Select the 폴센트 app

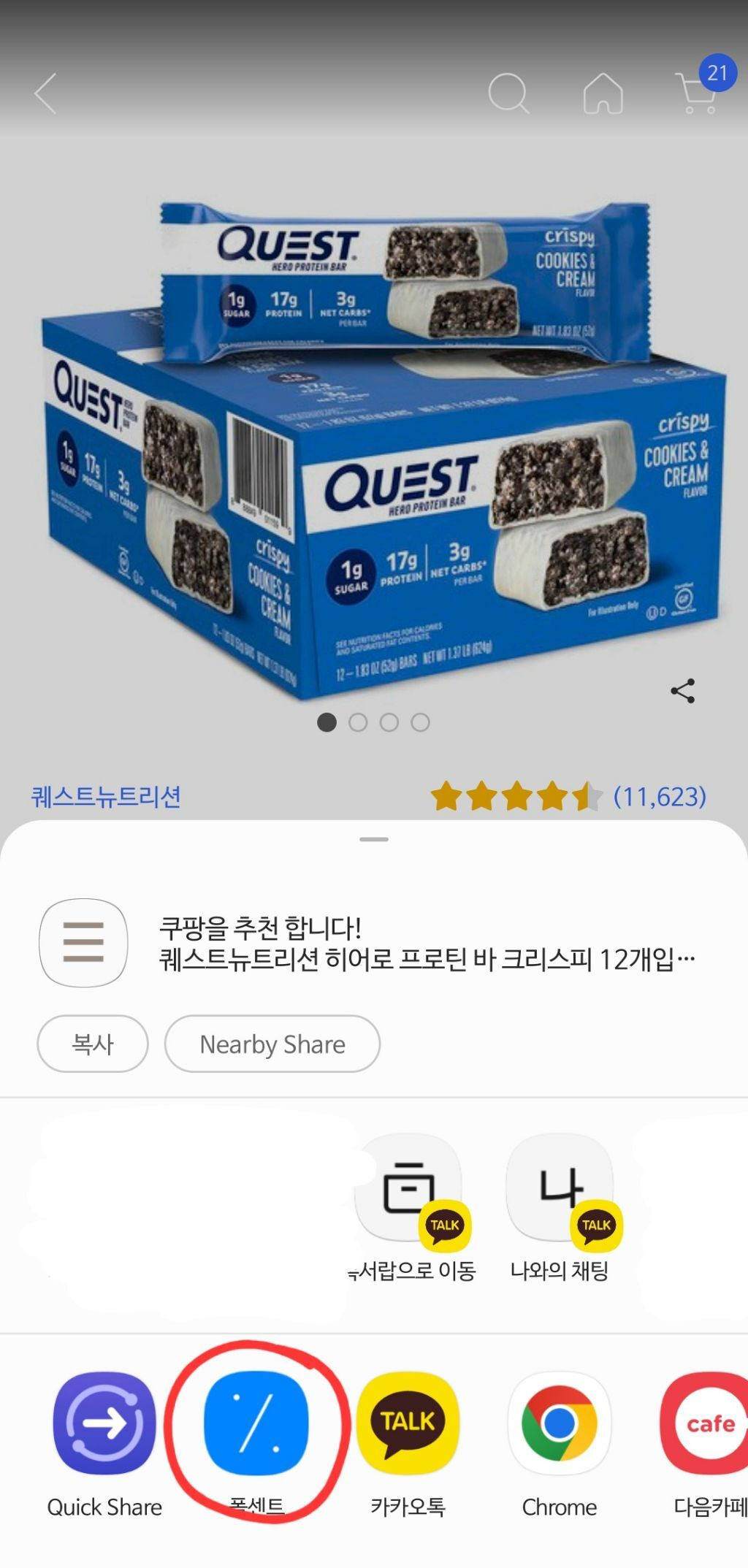(256, 1424)
